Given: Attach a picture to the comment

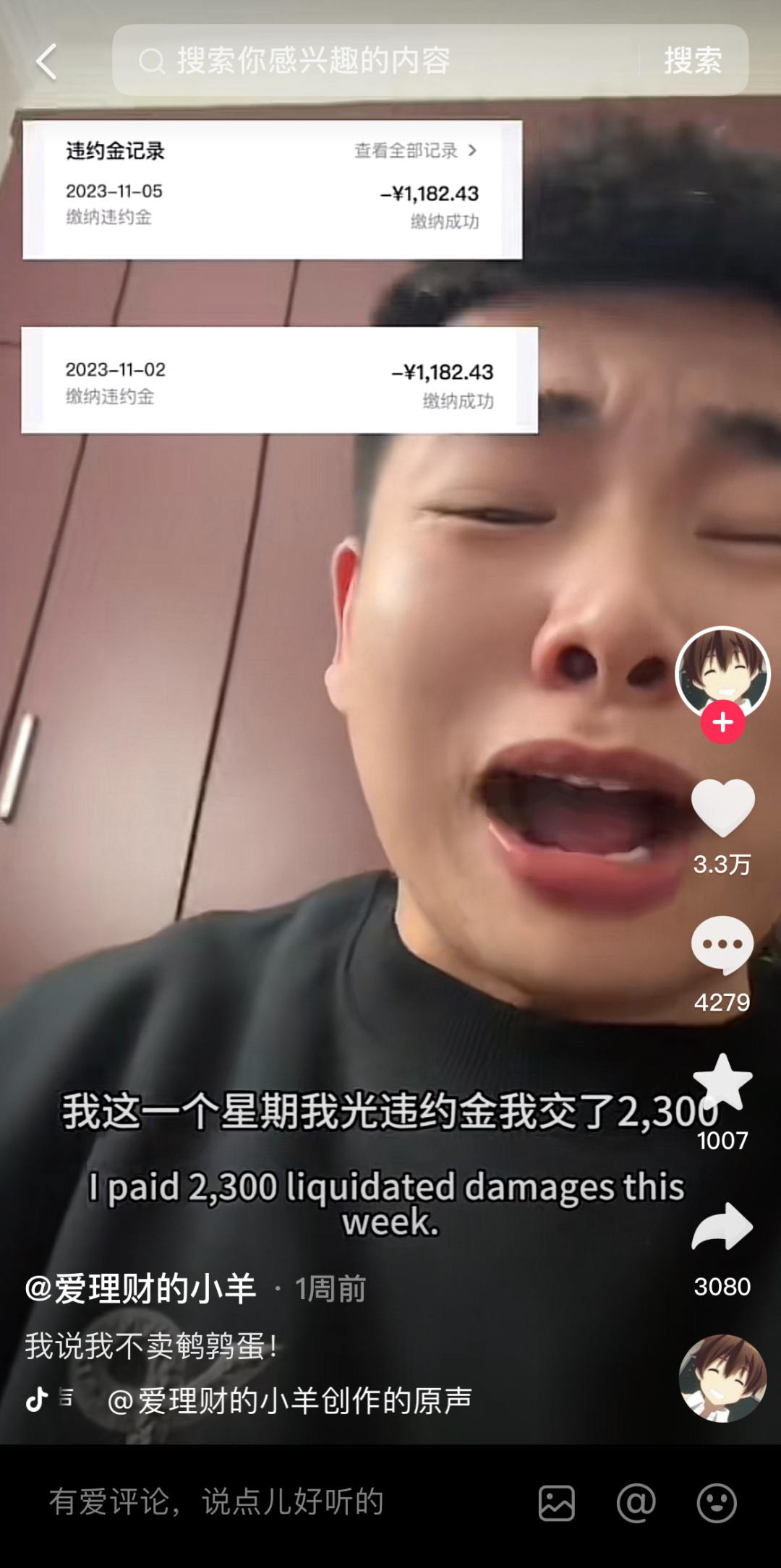Looking at the screenshot, I should point(557,1504).
